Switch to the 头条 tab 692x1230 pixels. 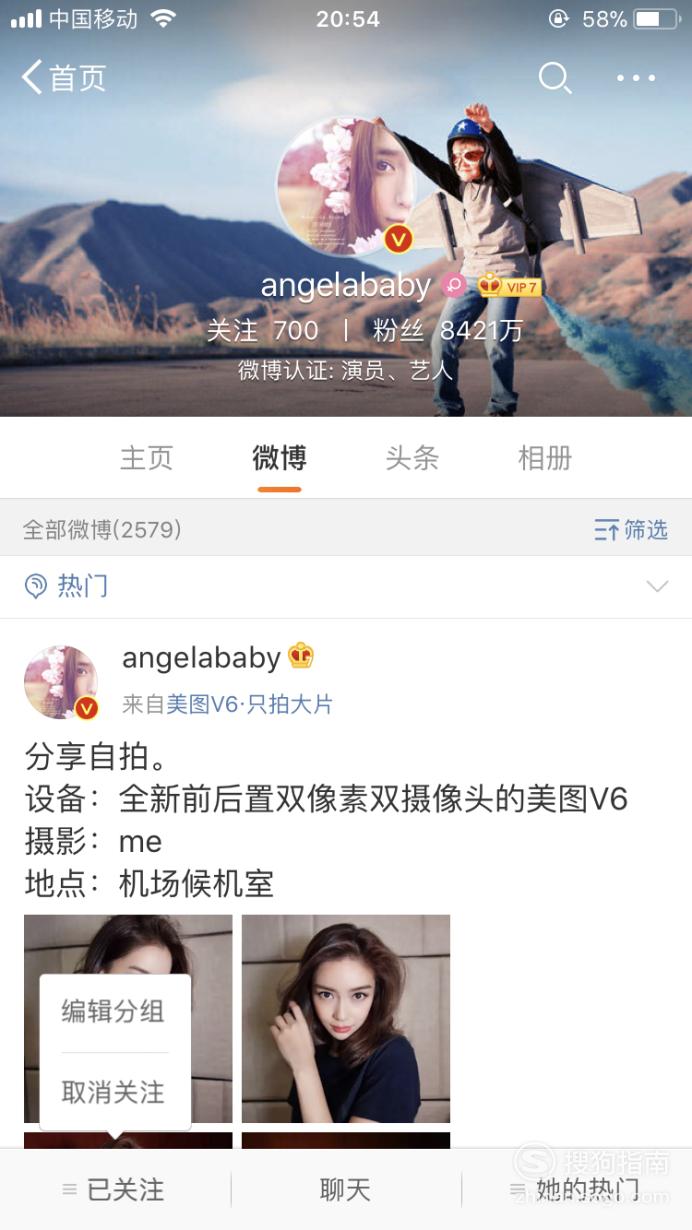(412, 458)
